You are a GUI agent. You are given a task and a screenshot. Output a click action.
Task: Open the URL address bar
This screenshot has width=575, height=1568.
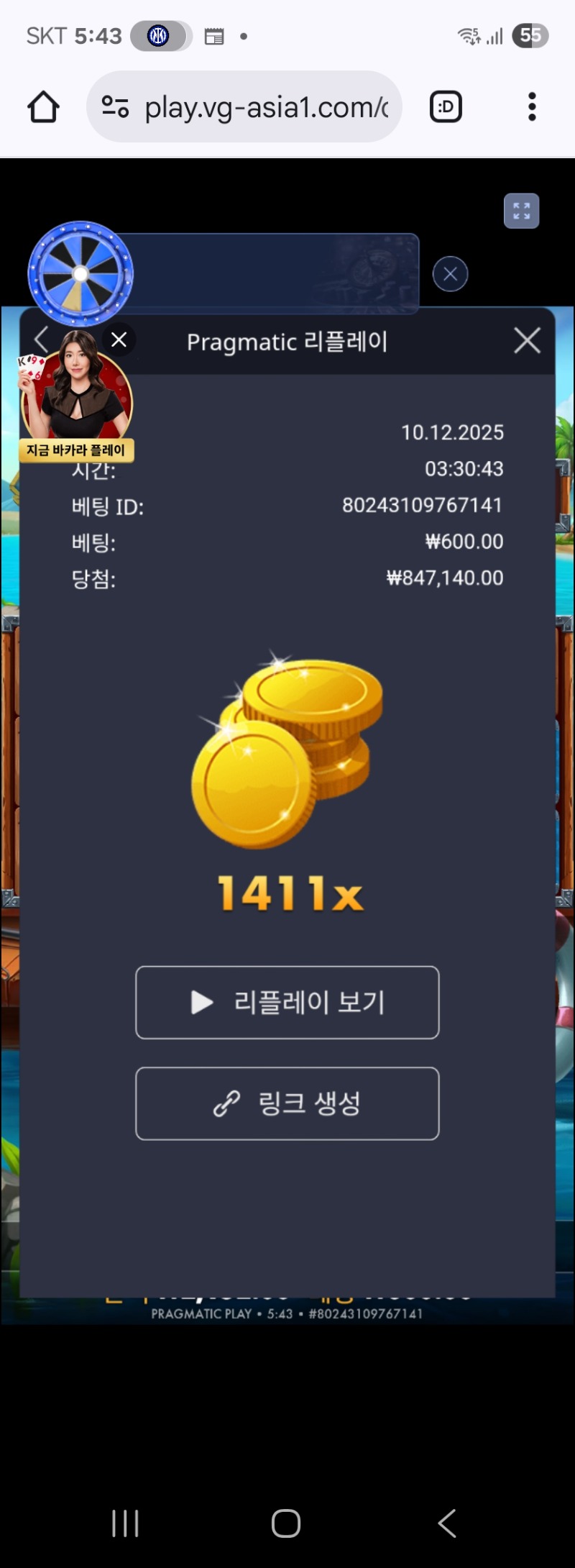(266, 107)
